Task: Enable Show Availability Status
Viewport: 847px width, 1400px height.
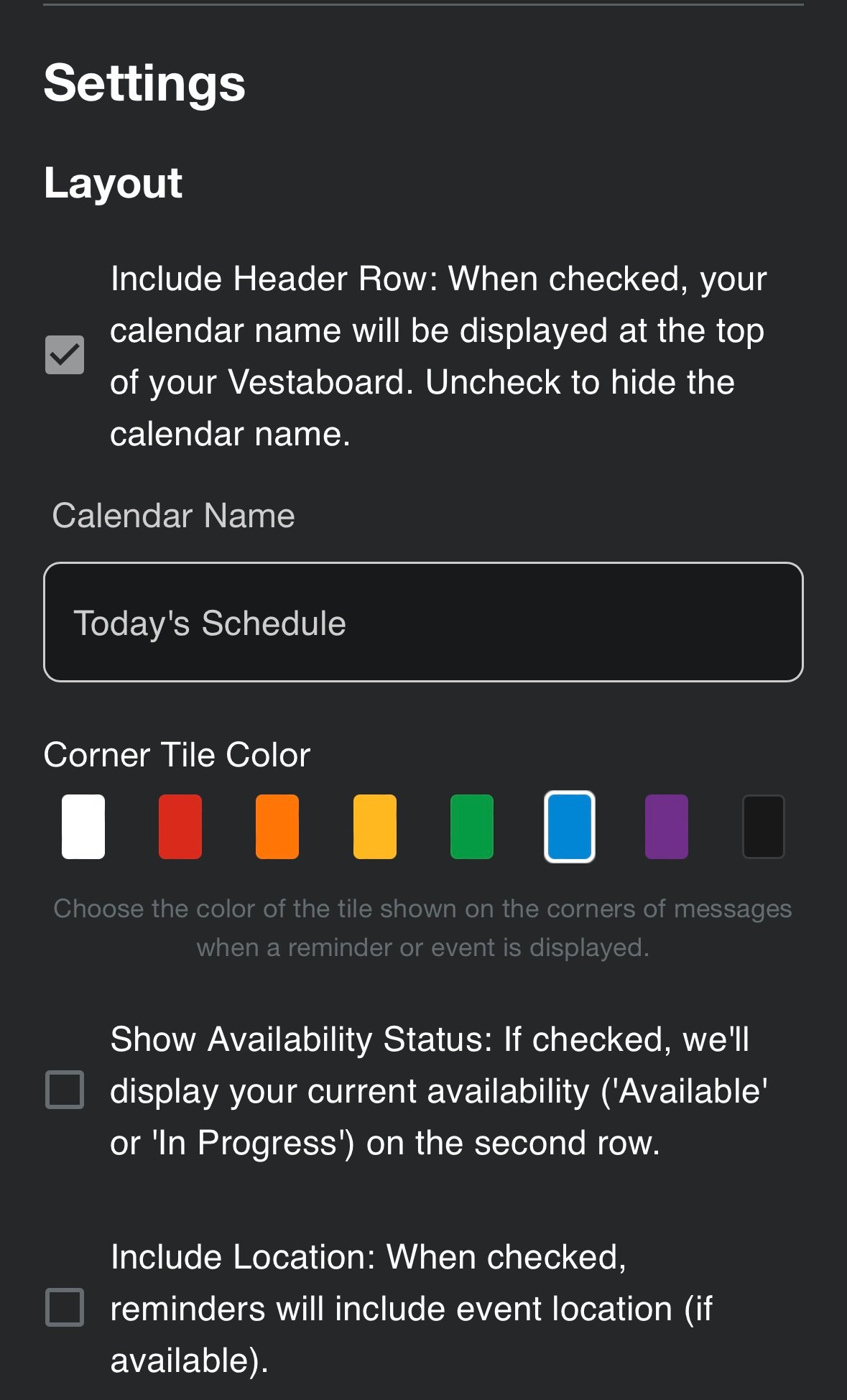Action: (66, 1090)
